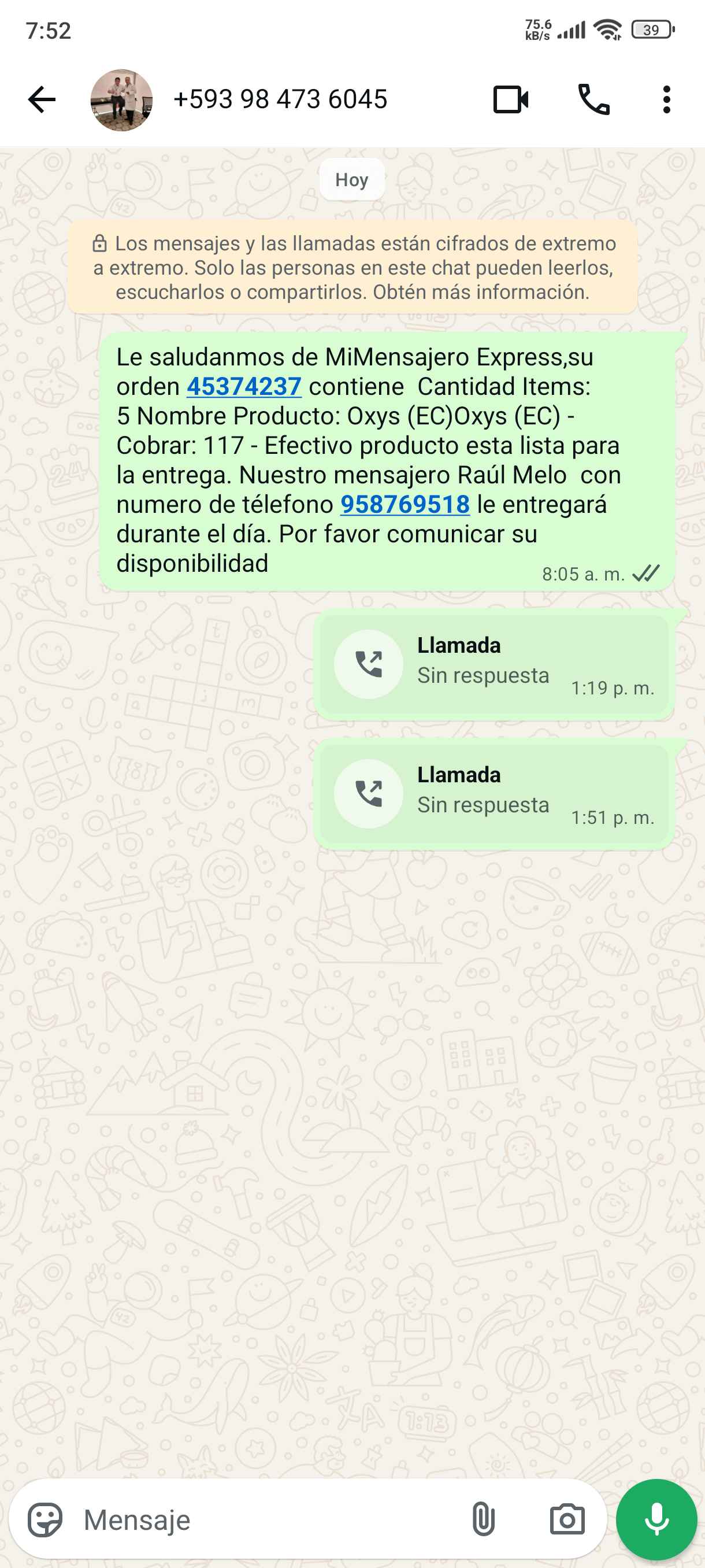Open the missed call from 1:51 p. m.
Image resolution: width=705 pixels, height=1568 pixels.
[494, 793]
